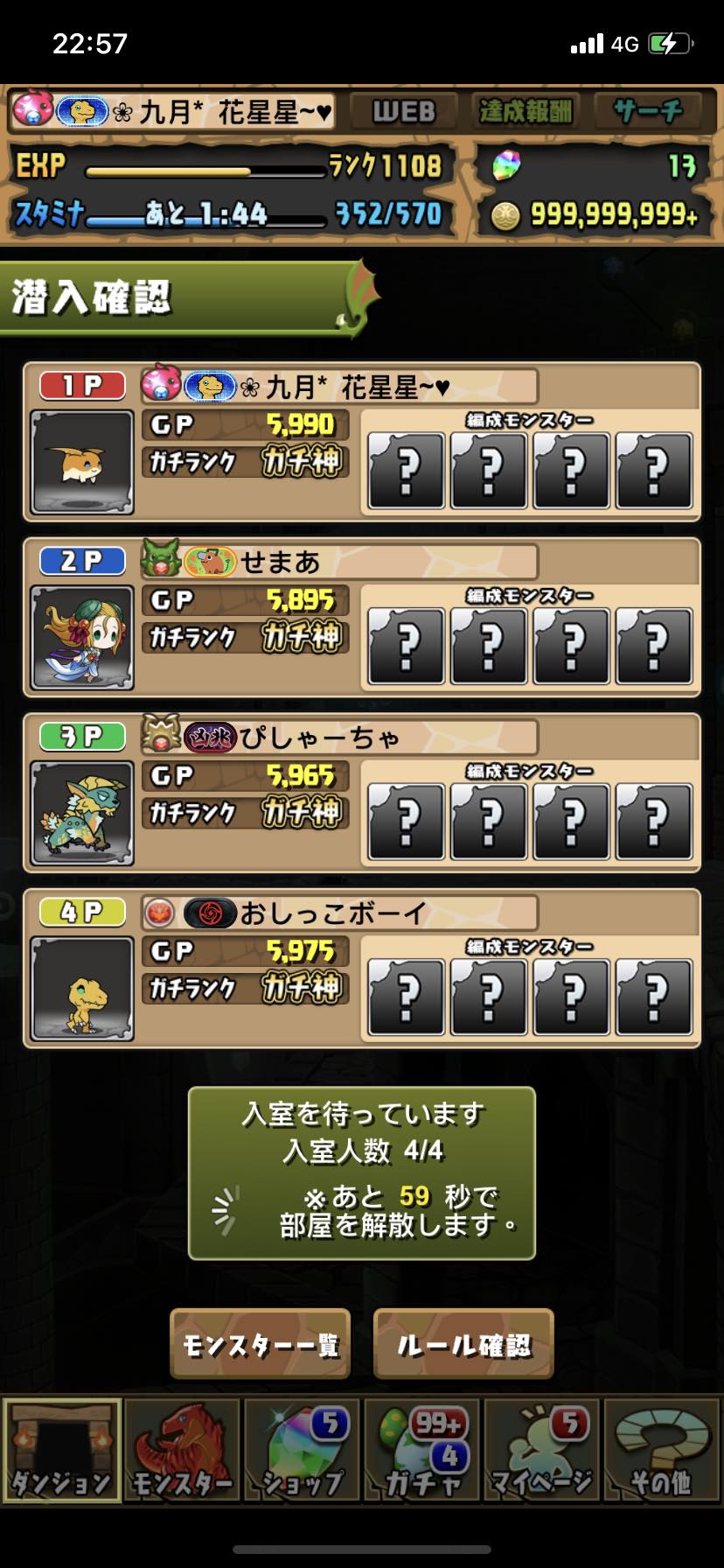Switch to the マイページ tab

[542, 1450]
